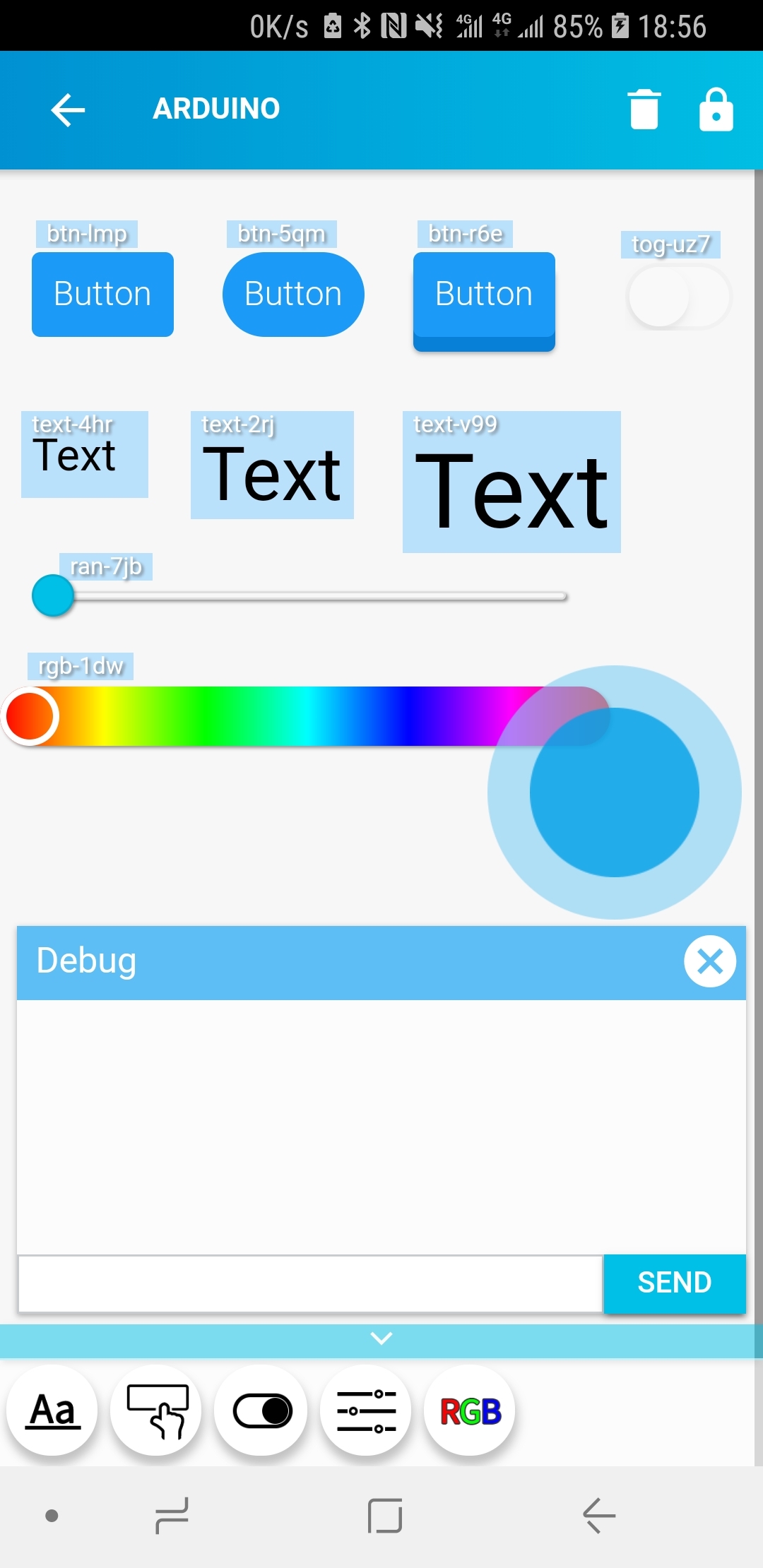Add a toggle switch widget

(x=261, y=1410)
